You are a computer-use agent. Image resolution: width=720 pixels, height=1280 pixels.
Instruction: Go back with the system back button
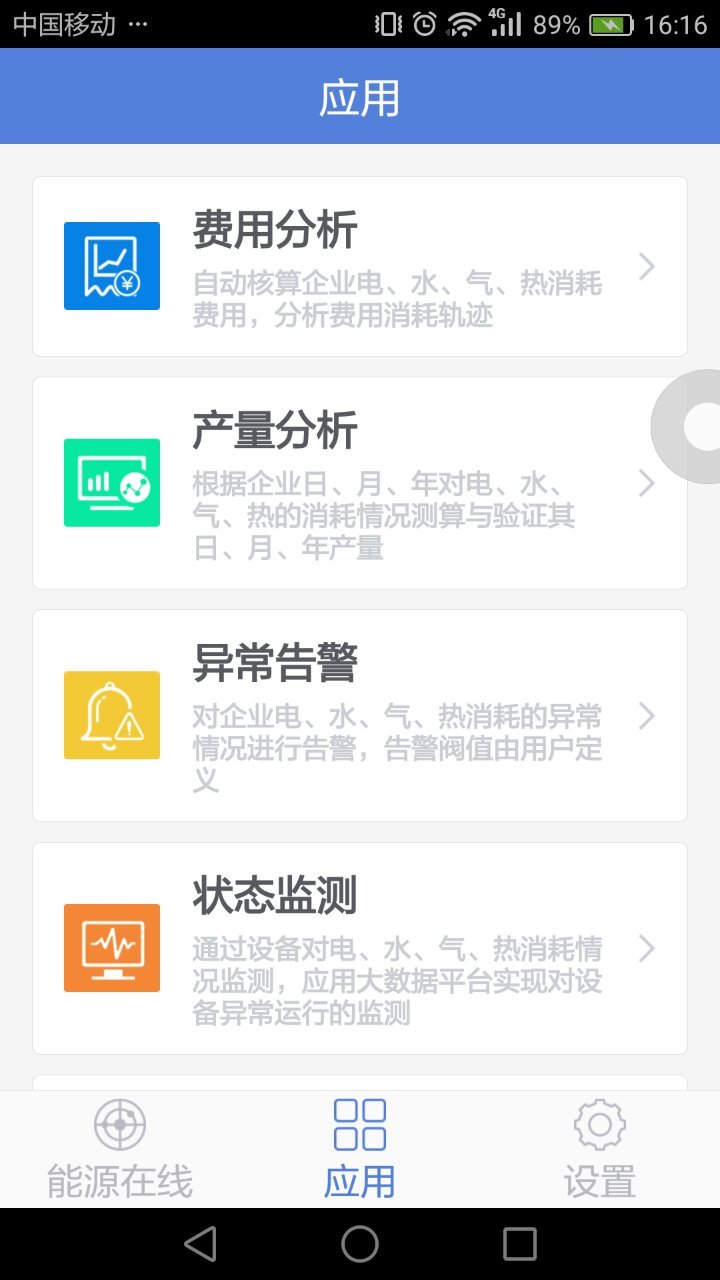tap(200, 1244)
